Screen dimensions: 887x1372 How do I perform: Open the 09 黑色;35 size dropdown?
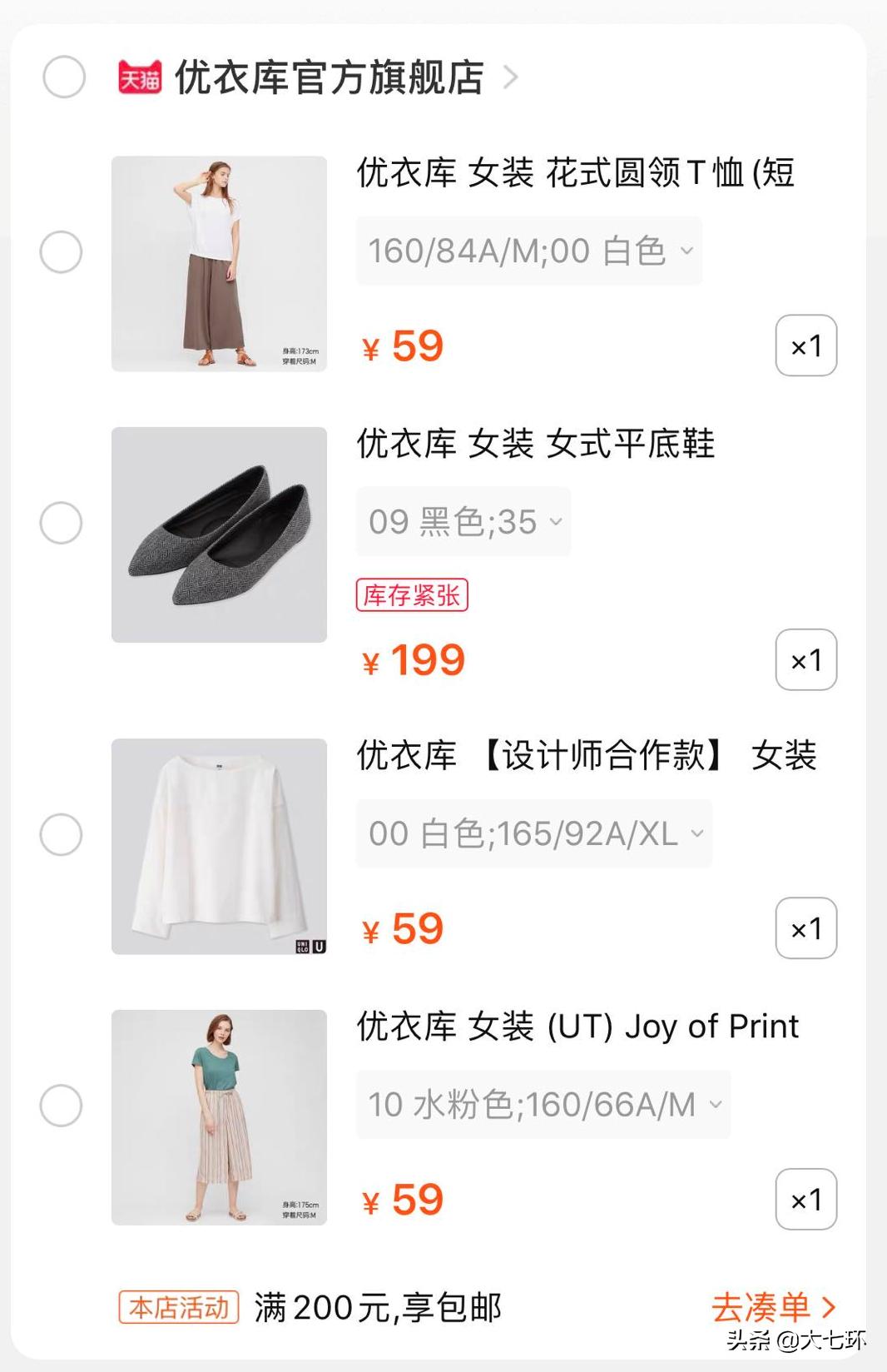coord(463,523)
